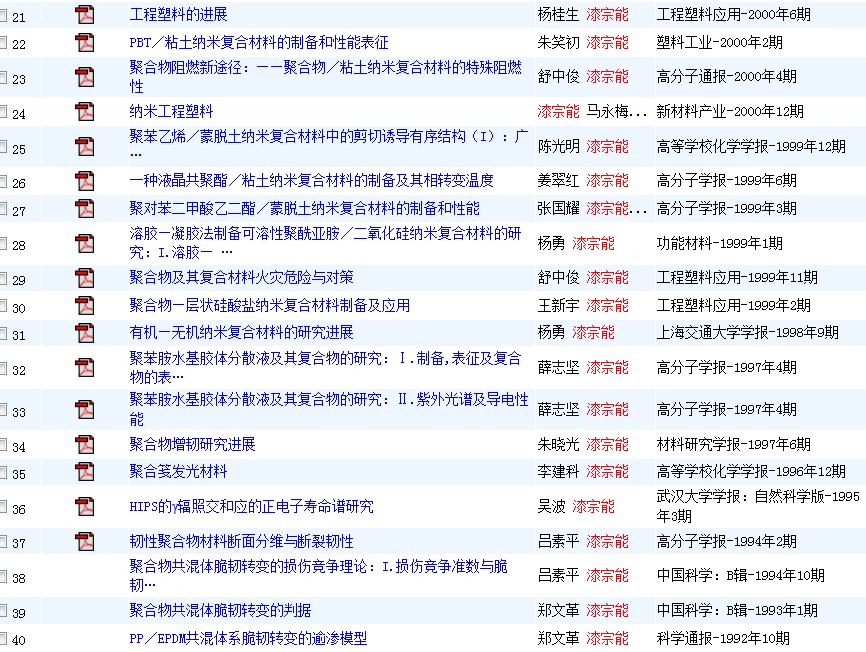Open the article 聚合物增韧研究进展
This screenshot has width=866, height=652.
click(192, 444)
